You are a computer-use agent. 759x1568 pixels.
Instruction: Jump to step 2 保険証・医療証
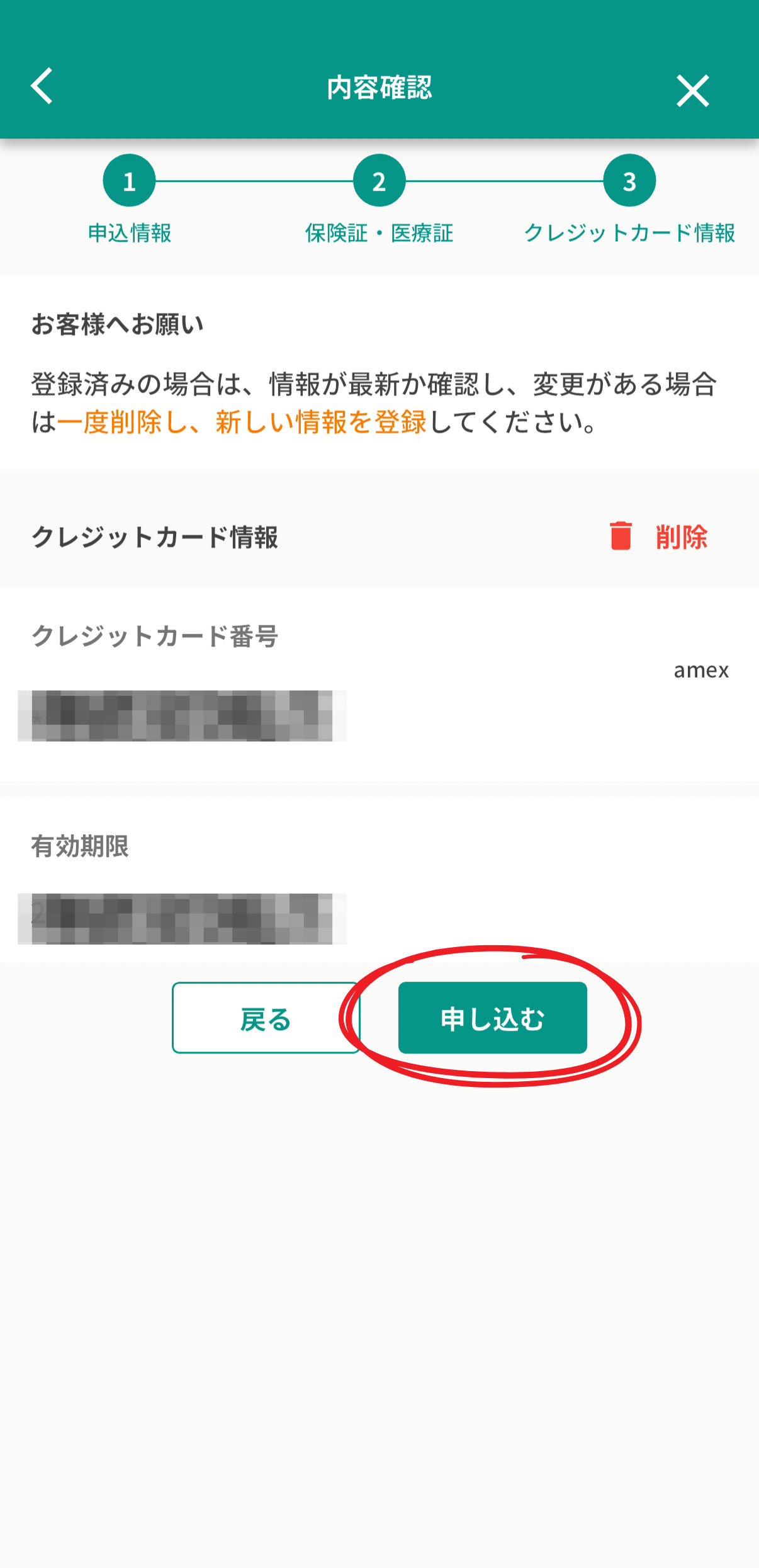[x=379, y=181]
